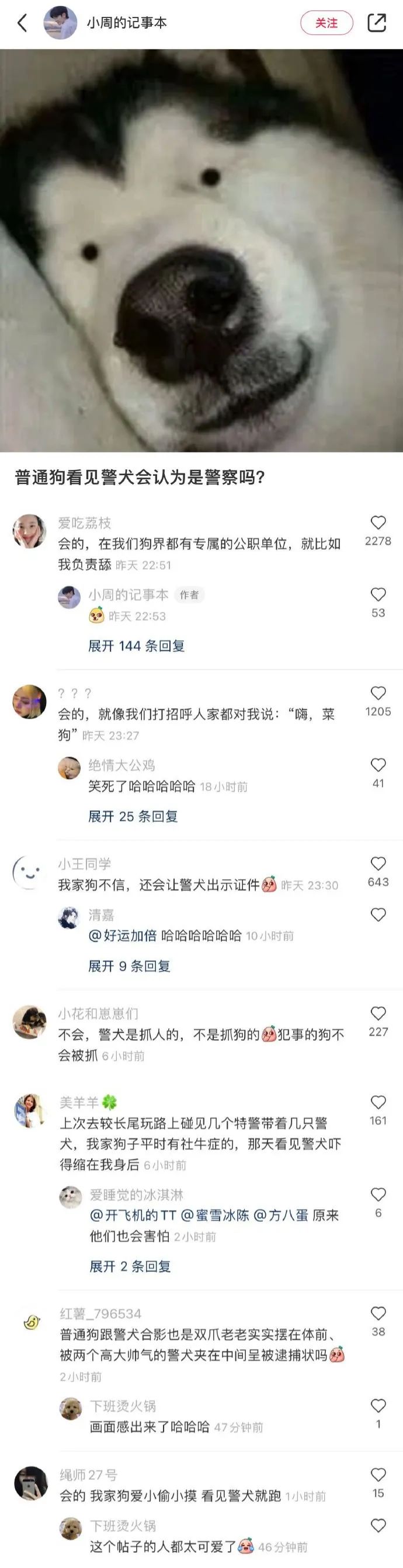This screenshot has height=1568, width=403.
Task: Open the @好运加倍 mention link
Action: pyautogui.click(x=123, y=936)
